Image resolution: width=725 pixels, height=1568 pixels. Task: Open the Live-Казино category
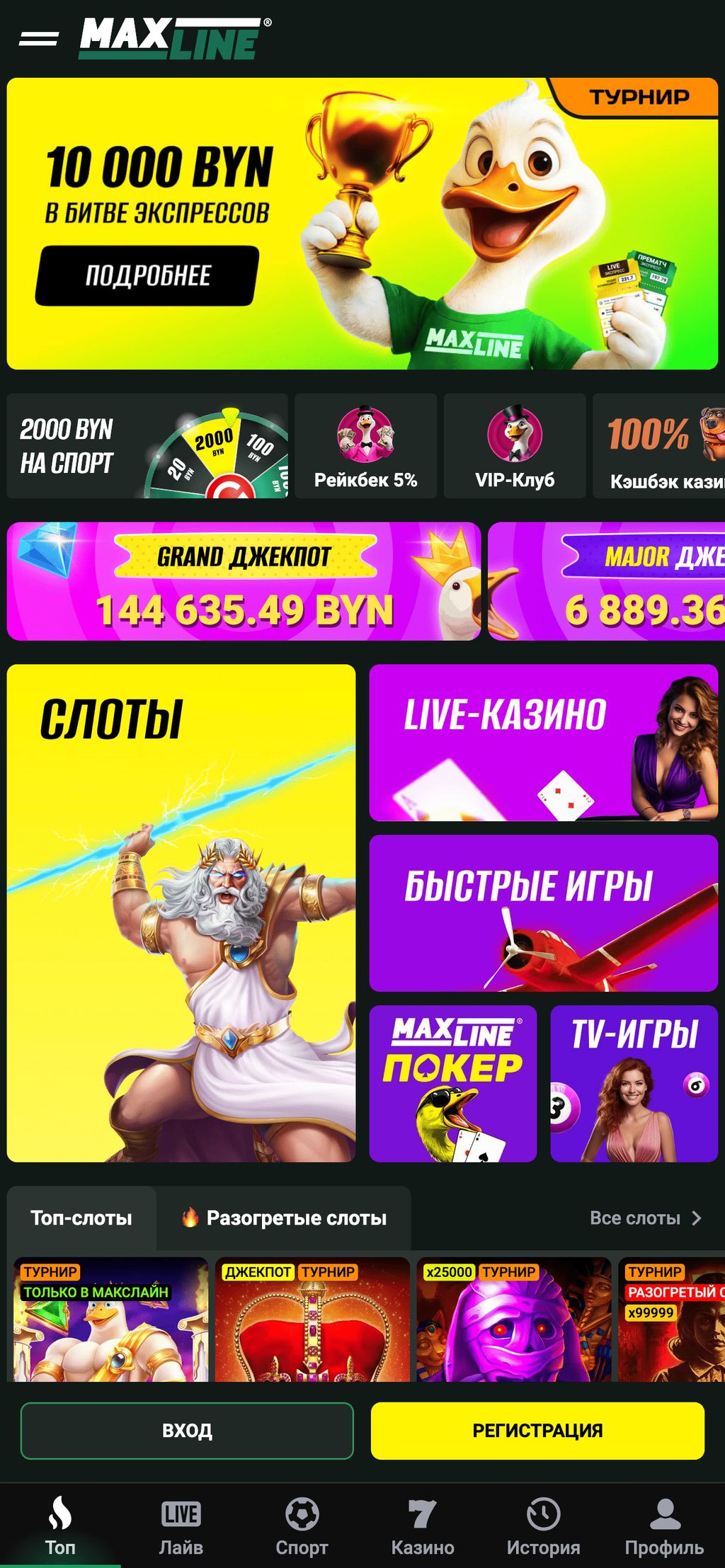[x=543, y=743]
